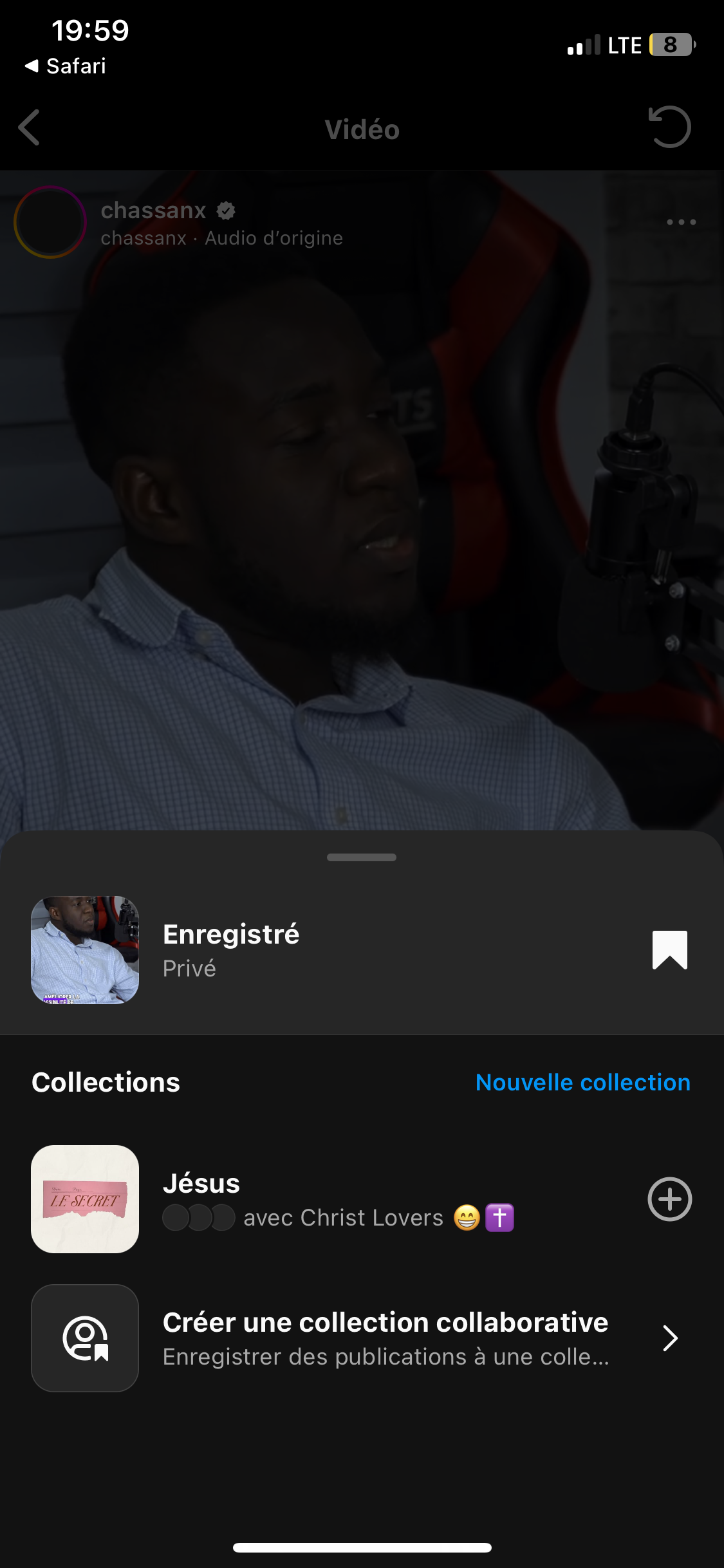724x1568 pixels.
Task: Open chassanx's profile picture
Action: pos(50,222)
